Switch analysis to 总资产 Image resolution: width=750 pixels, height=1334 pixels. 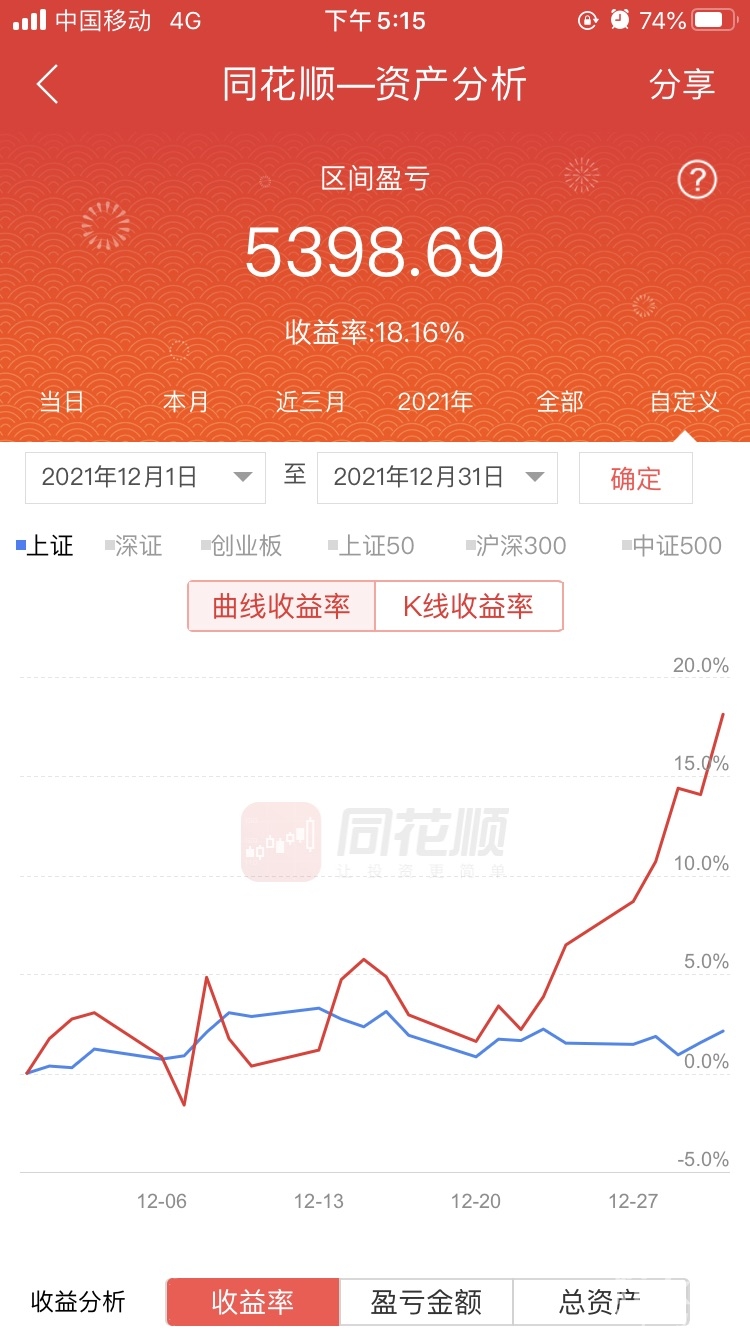pyautogui.click(x=600, y=1302)
